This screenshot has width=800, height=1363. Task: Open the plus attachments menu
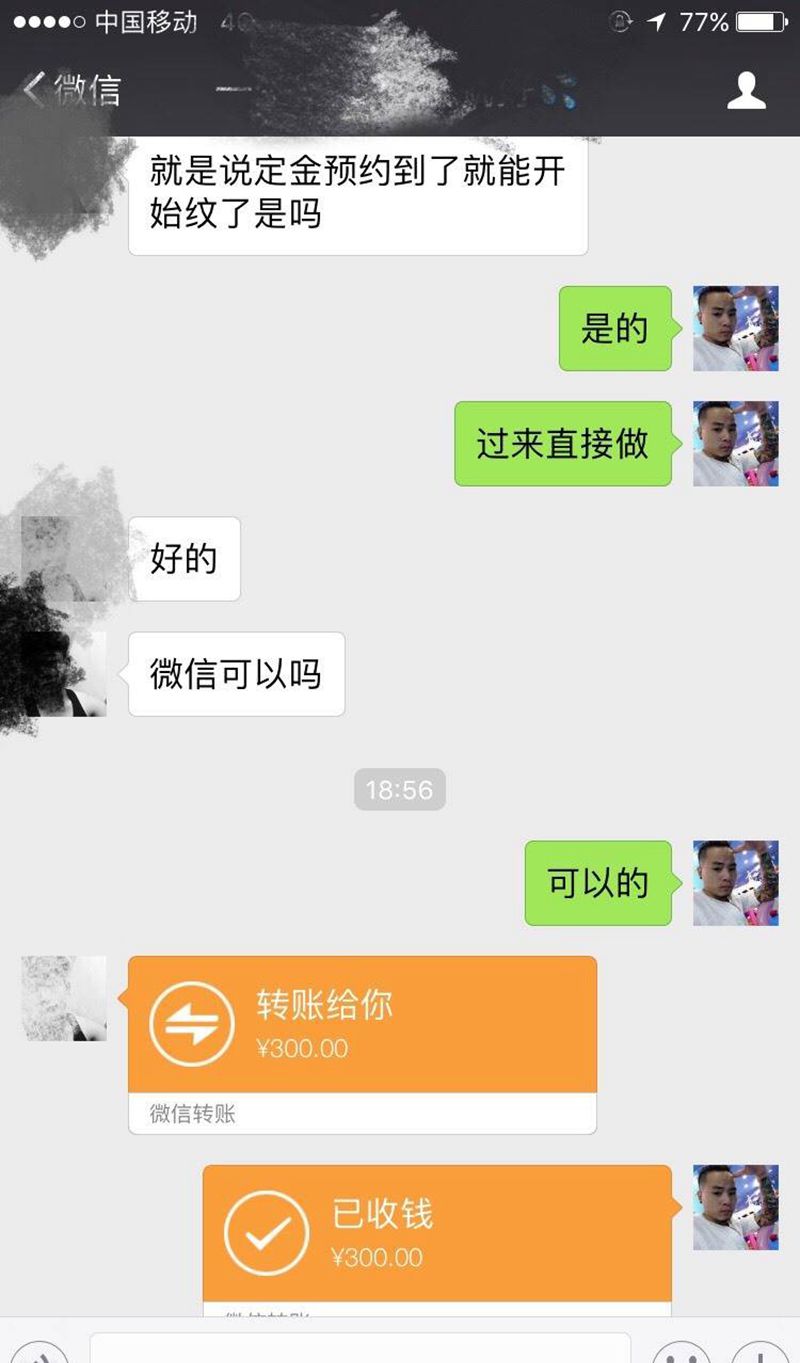tap(764, 1352)
